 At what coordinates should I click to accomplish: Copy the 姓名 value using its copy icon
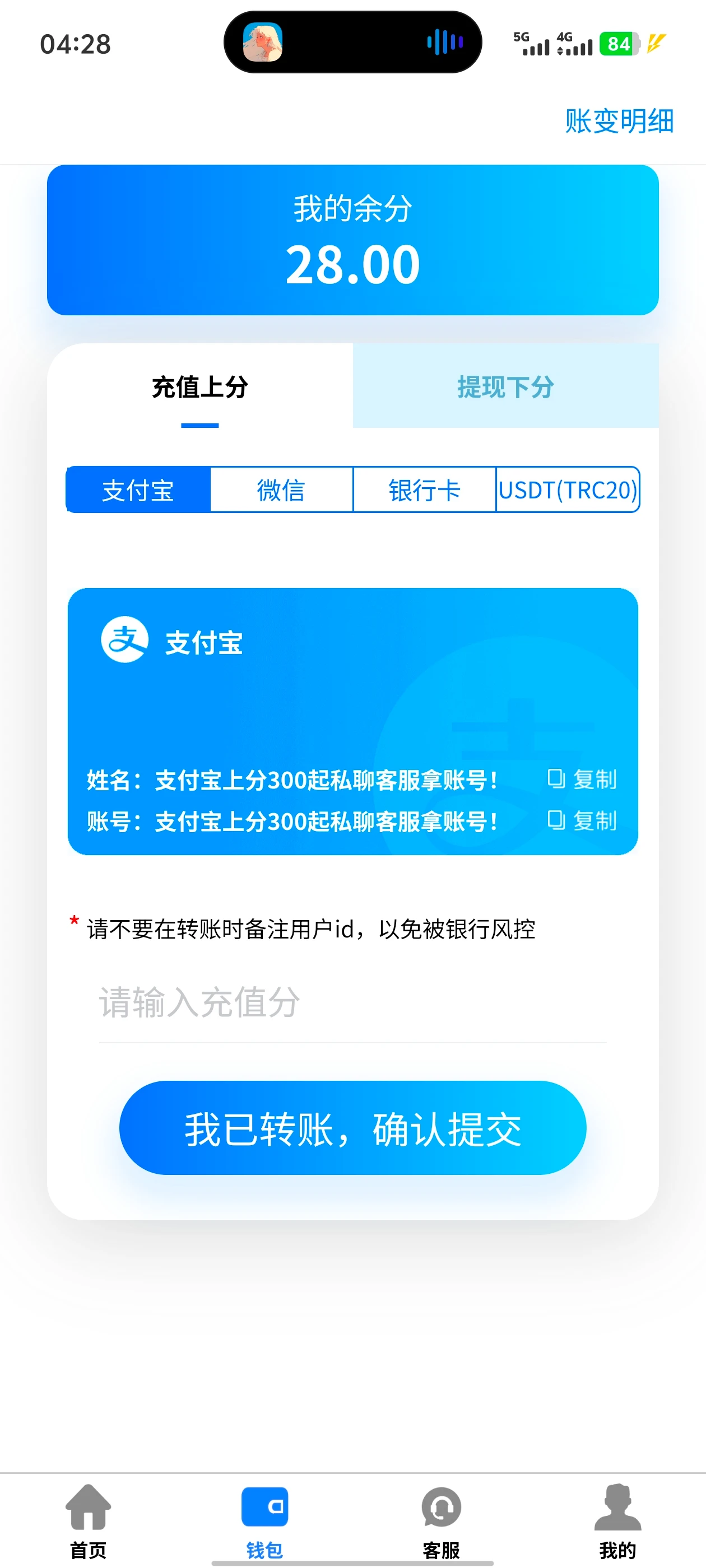(555, 778)
